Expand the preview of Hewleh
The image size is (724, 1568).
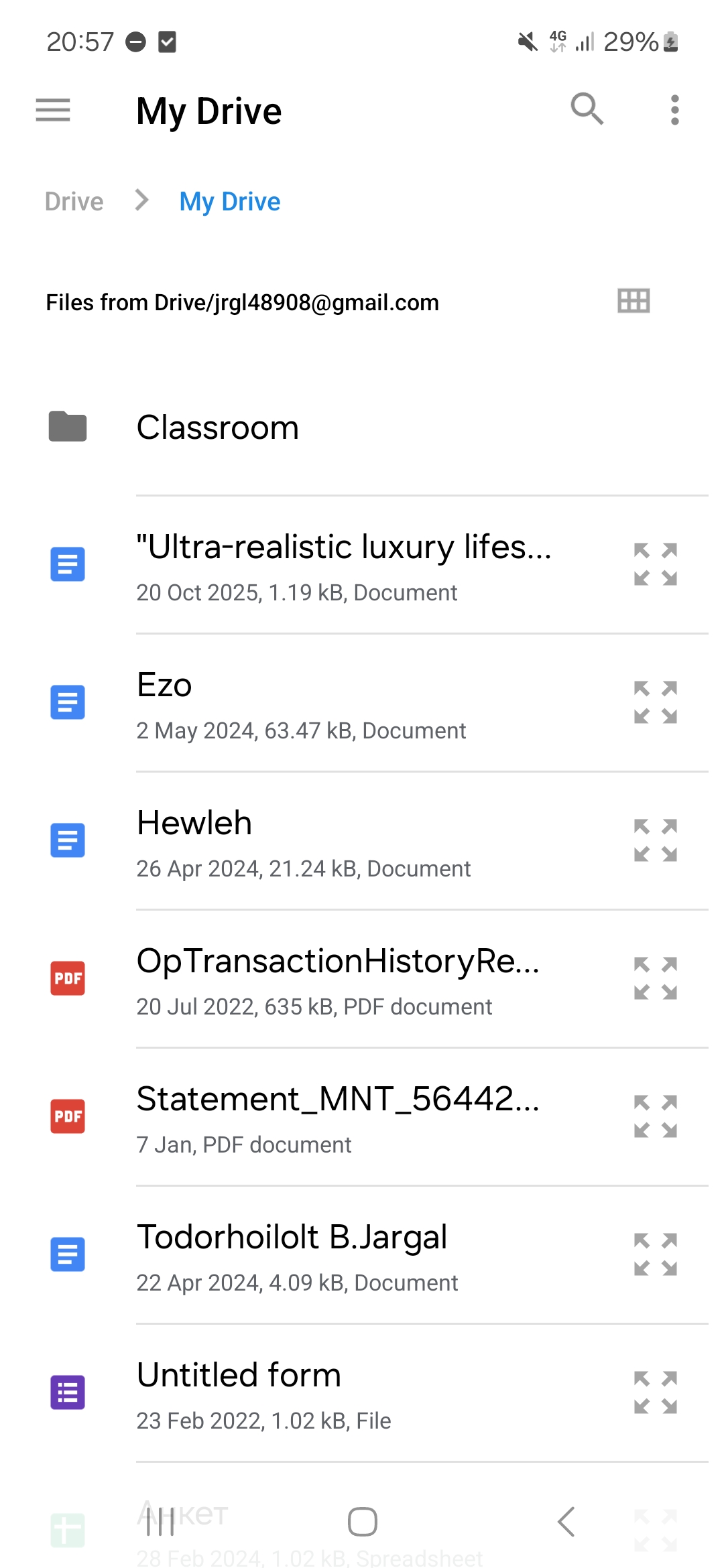tap(655, 840)
